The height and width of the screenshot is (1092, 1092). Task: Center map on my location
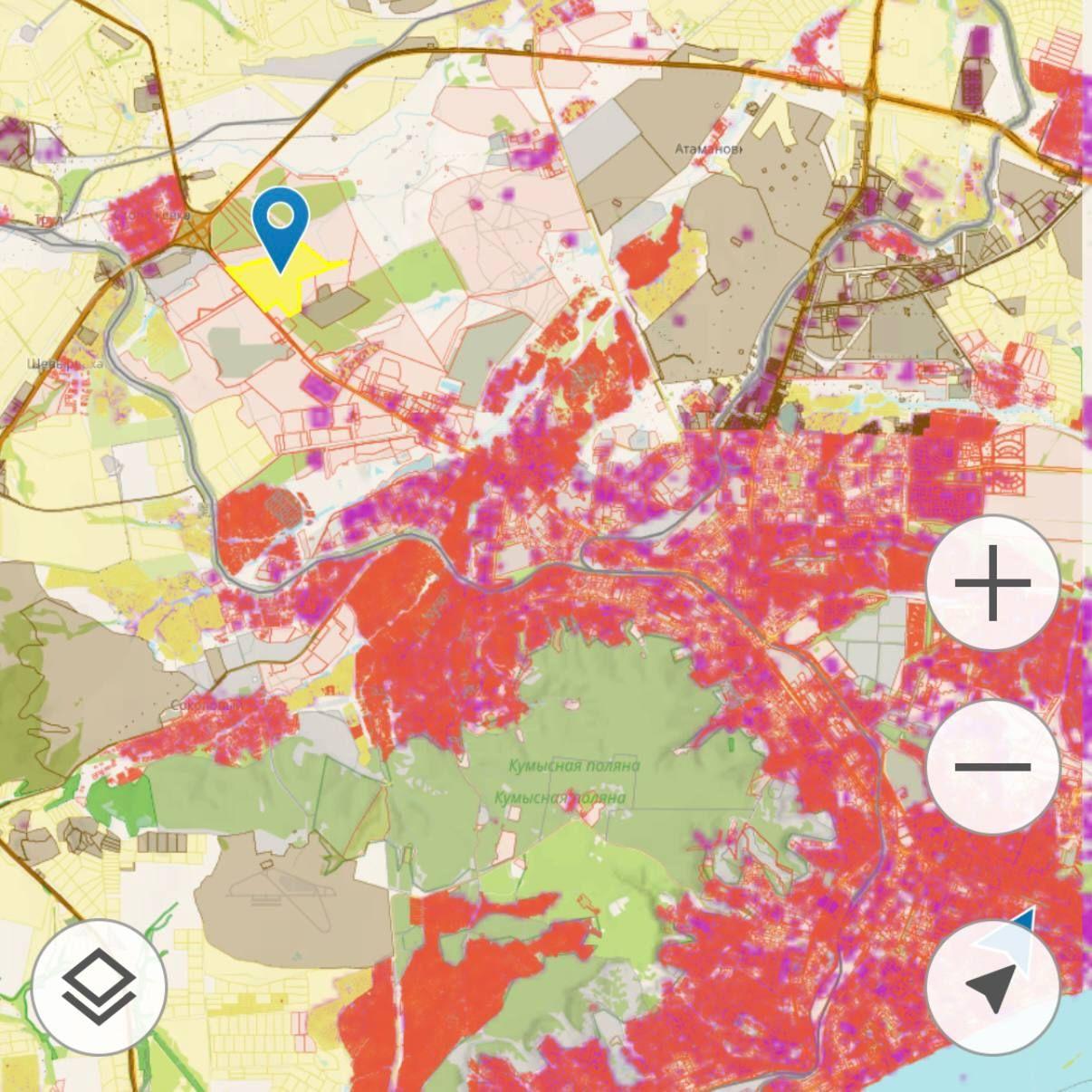click(993, 986)
